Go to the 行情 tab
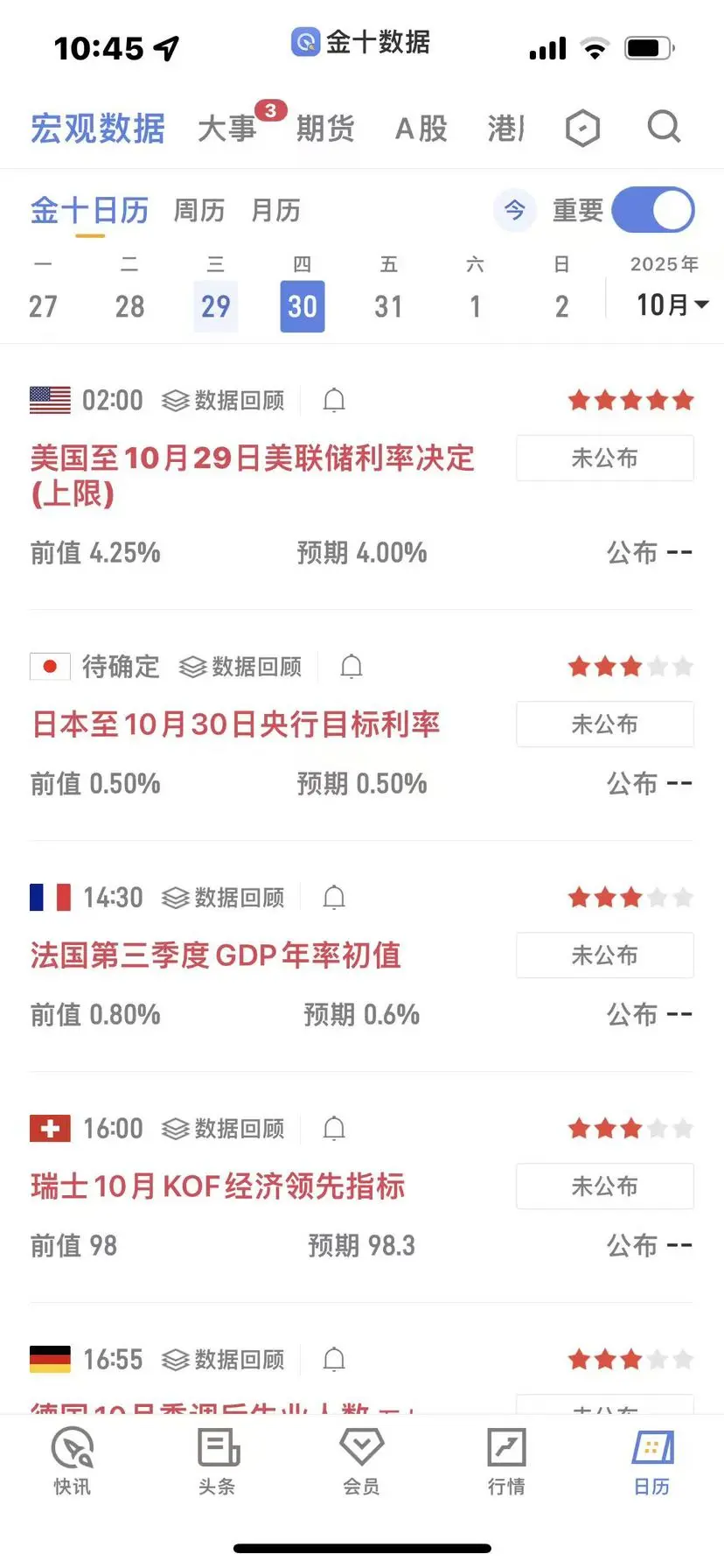The width and height of the screenshot is (724, 1568). tap(506, 1461)
